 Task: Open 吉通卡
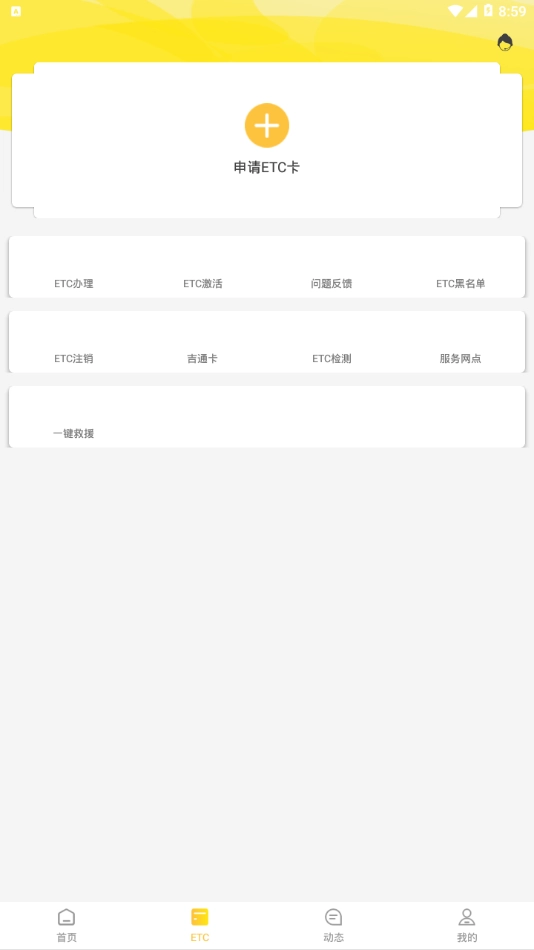(x=202, y=359)
